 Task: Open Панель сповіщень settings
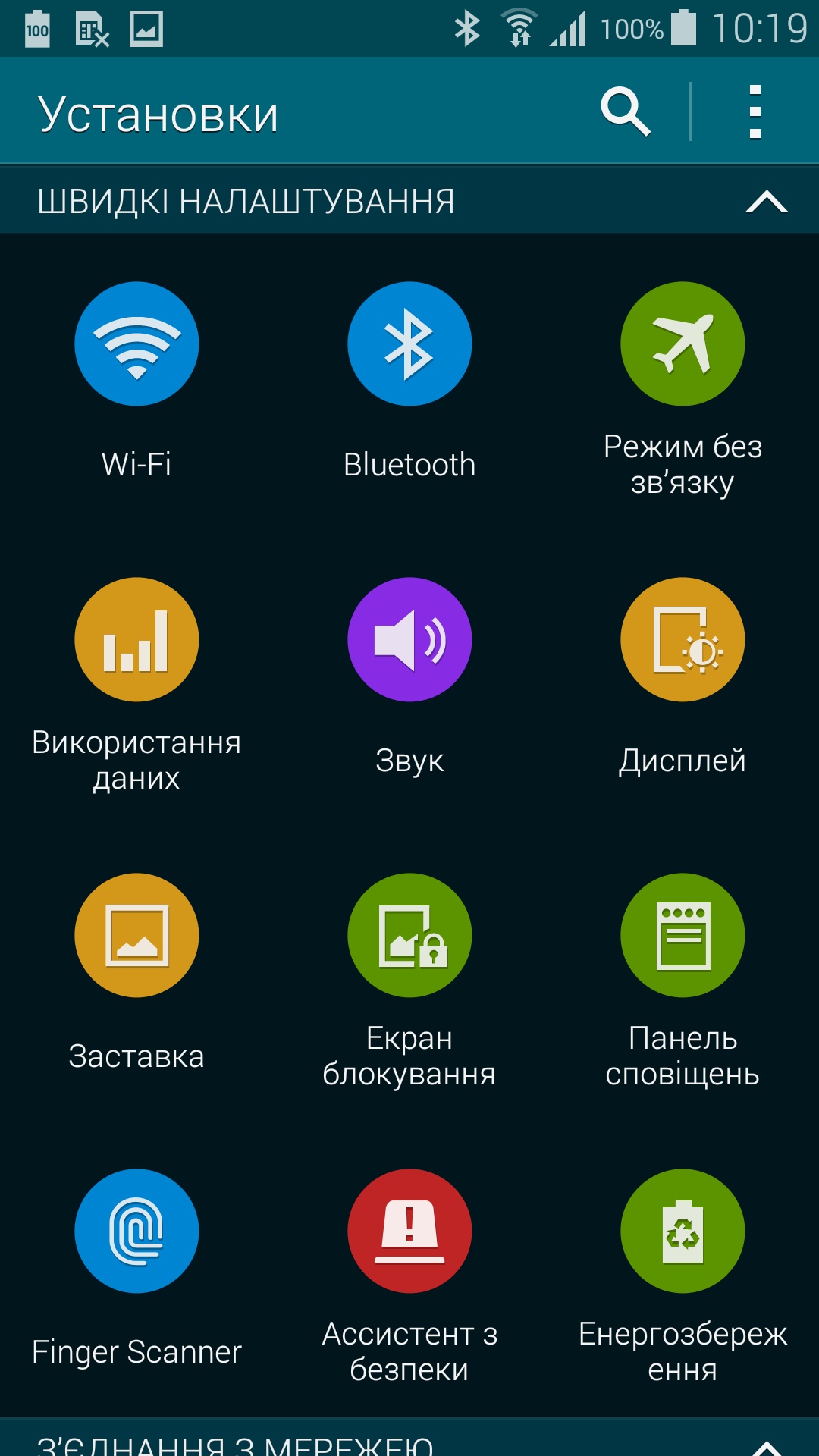[682, 936]
